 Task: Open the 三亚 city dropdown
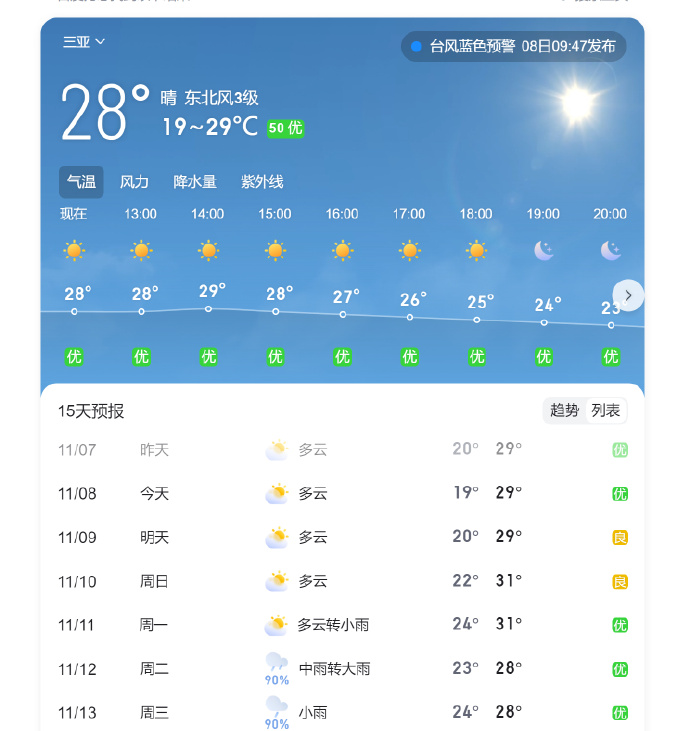84,42
